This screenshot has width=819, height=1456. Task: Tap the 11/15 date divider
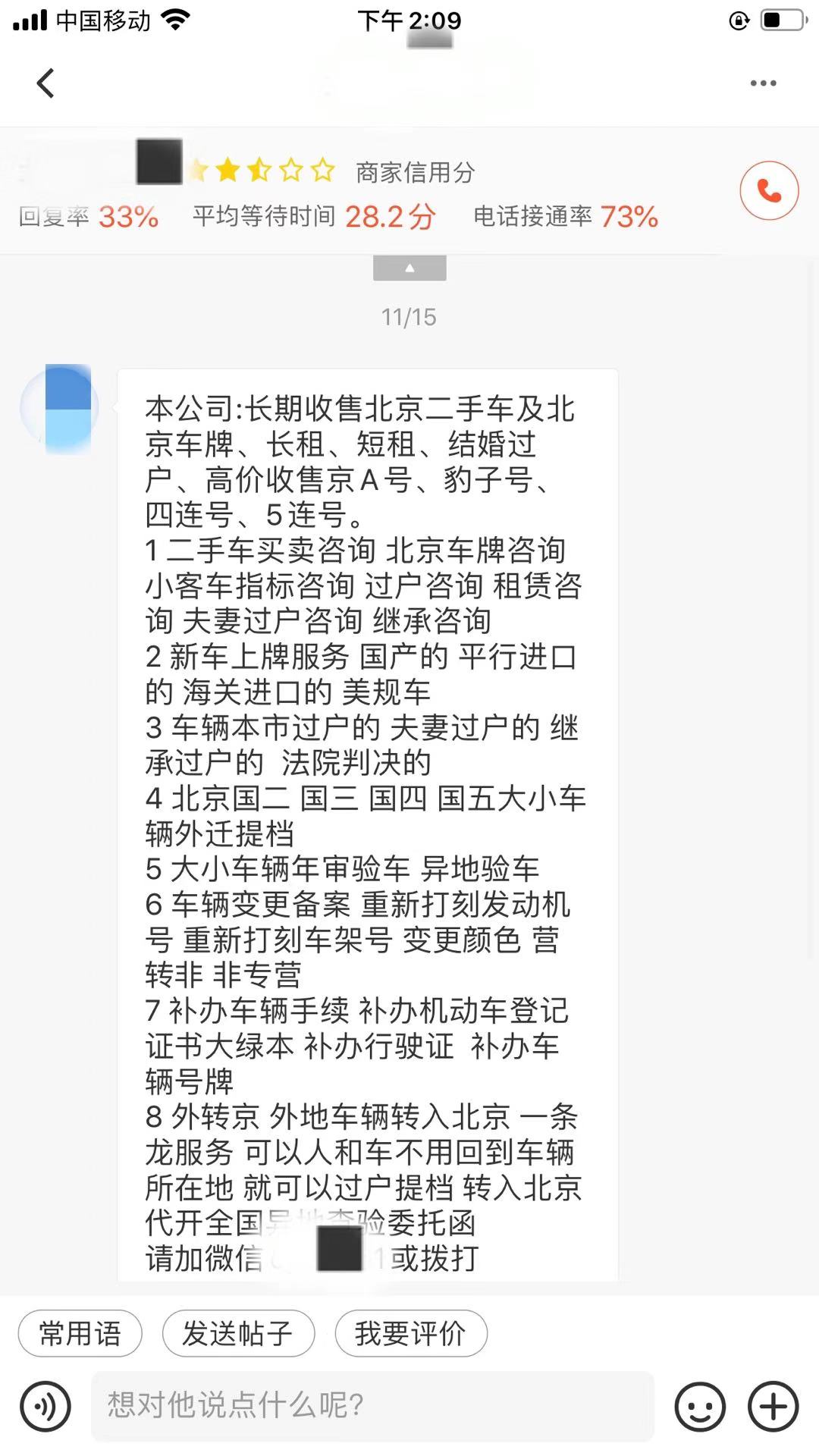tap(409, 318)
